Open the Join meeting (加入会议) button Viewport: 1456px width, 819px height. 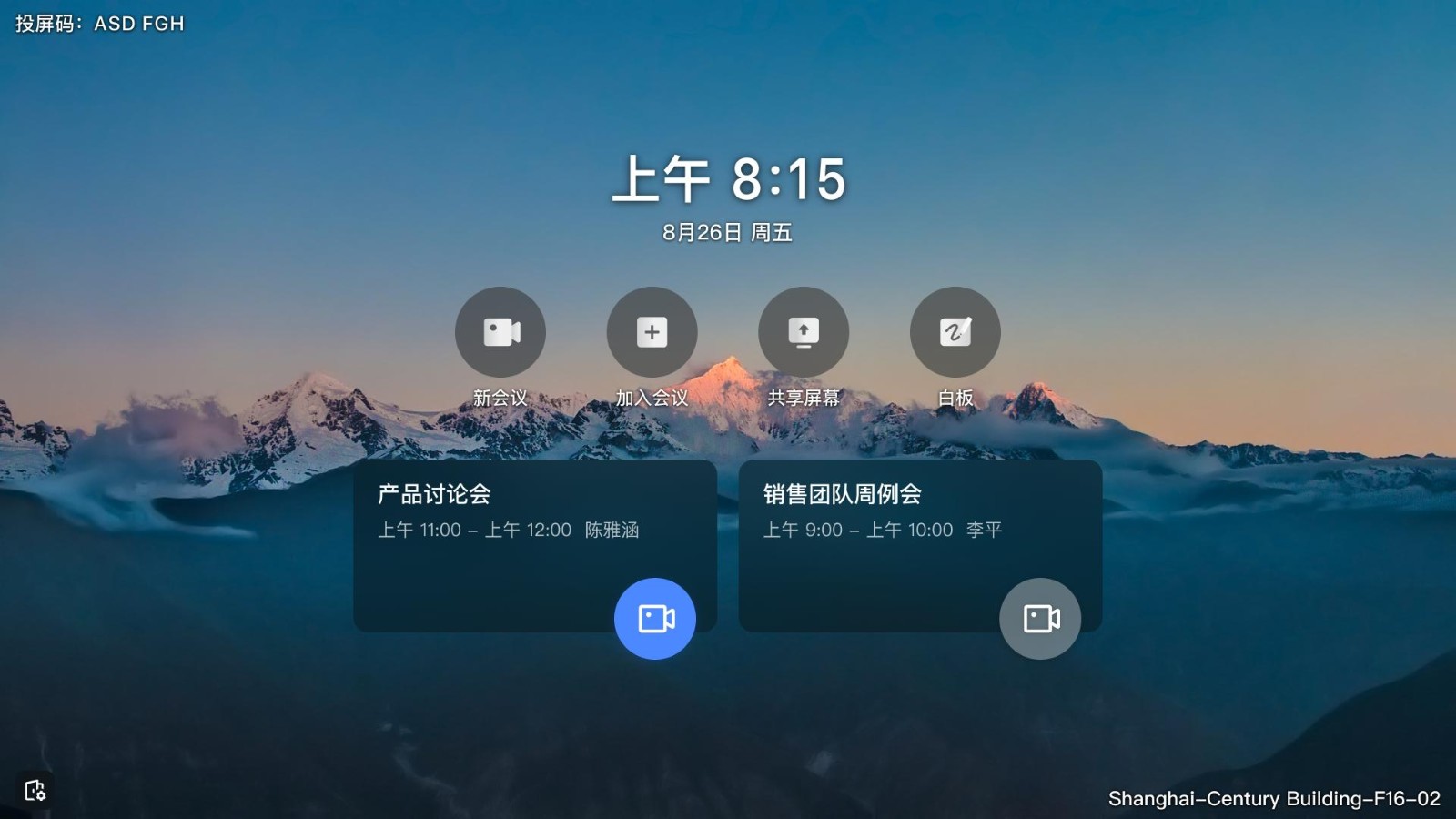click(x=652, y=332)
